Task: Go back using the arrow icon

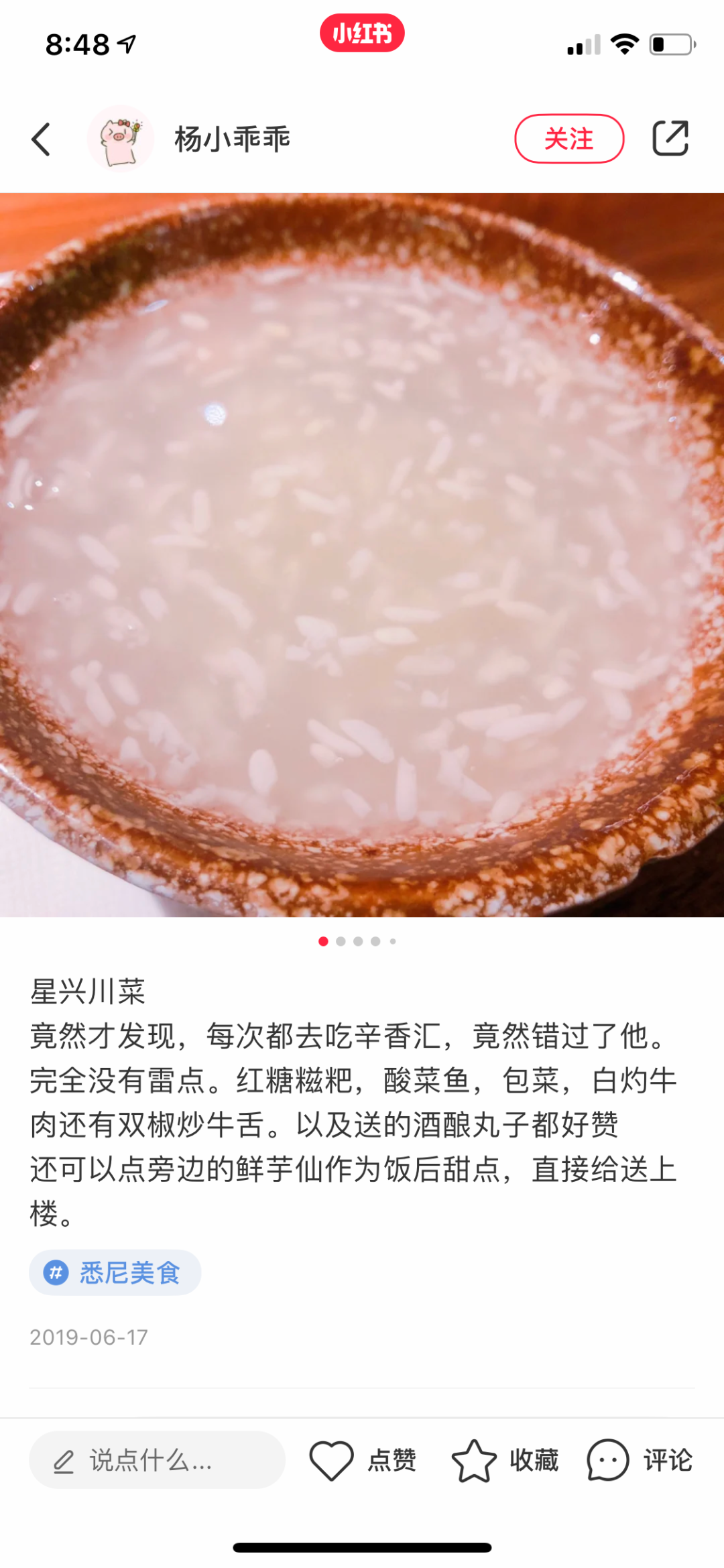Action: 42,139
